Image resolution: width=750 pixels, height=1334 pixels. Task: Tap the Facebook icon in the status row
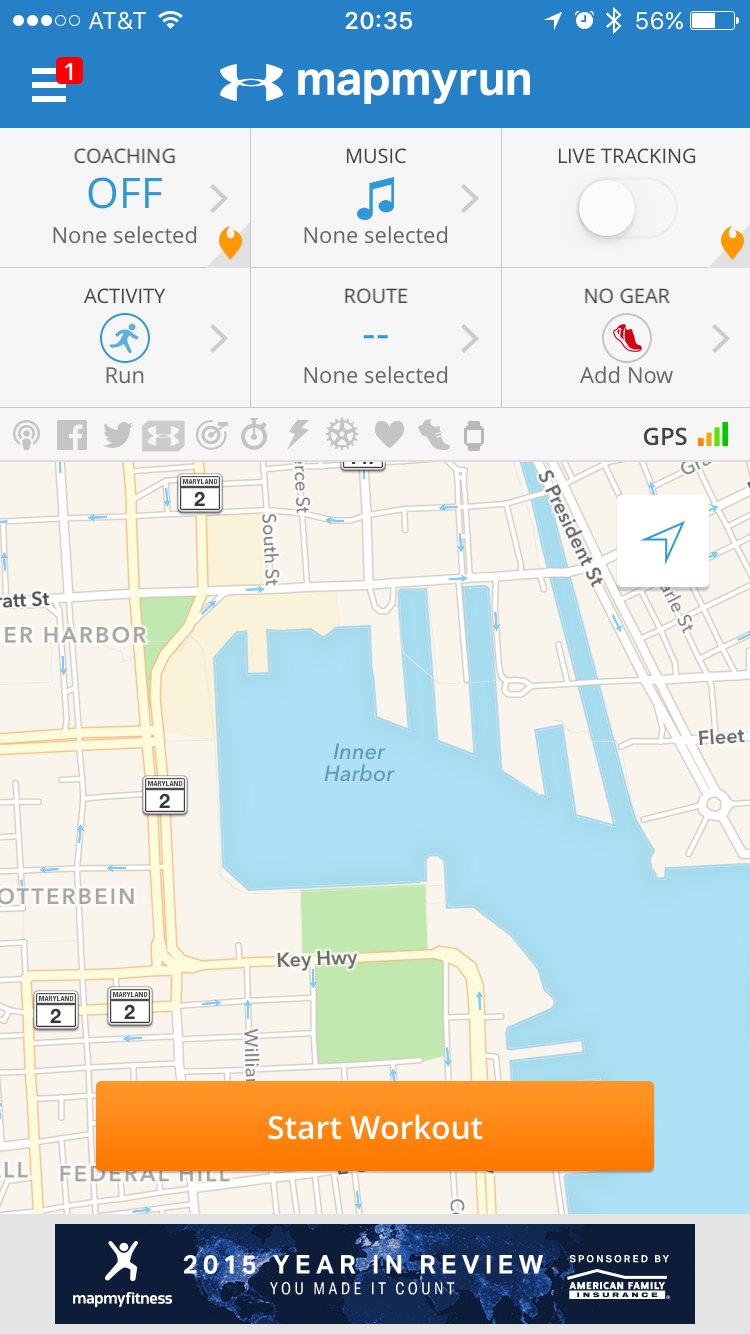coord(72,435)
